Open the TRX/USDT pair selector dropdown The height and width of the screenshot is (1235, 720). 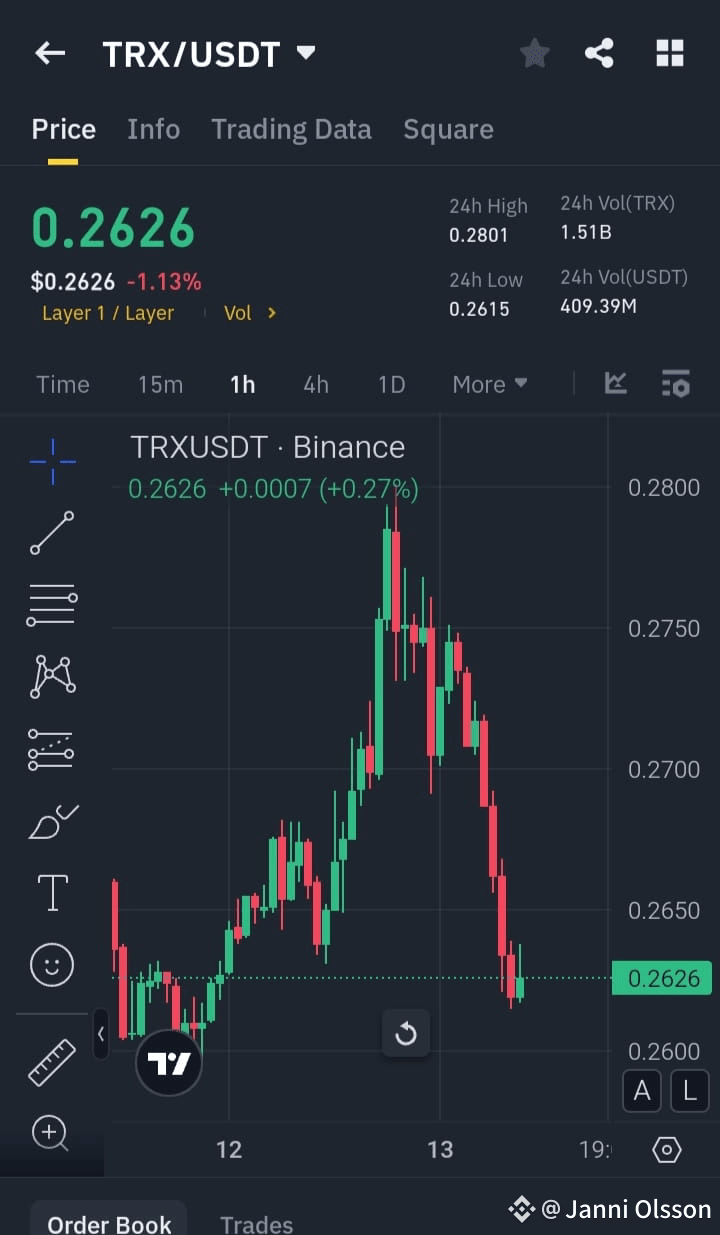[x=306, y=53]
